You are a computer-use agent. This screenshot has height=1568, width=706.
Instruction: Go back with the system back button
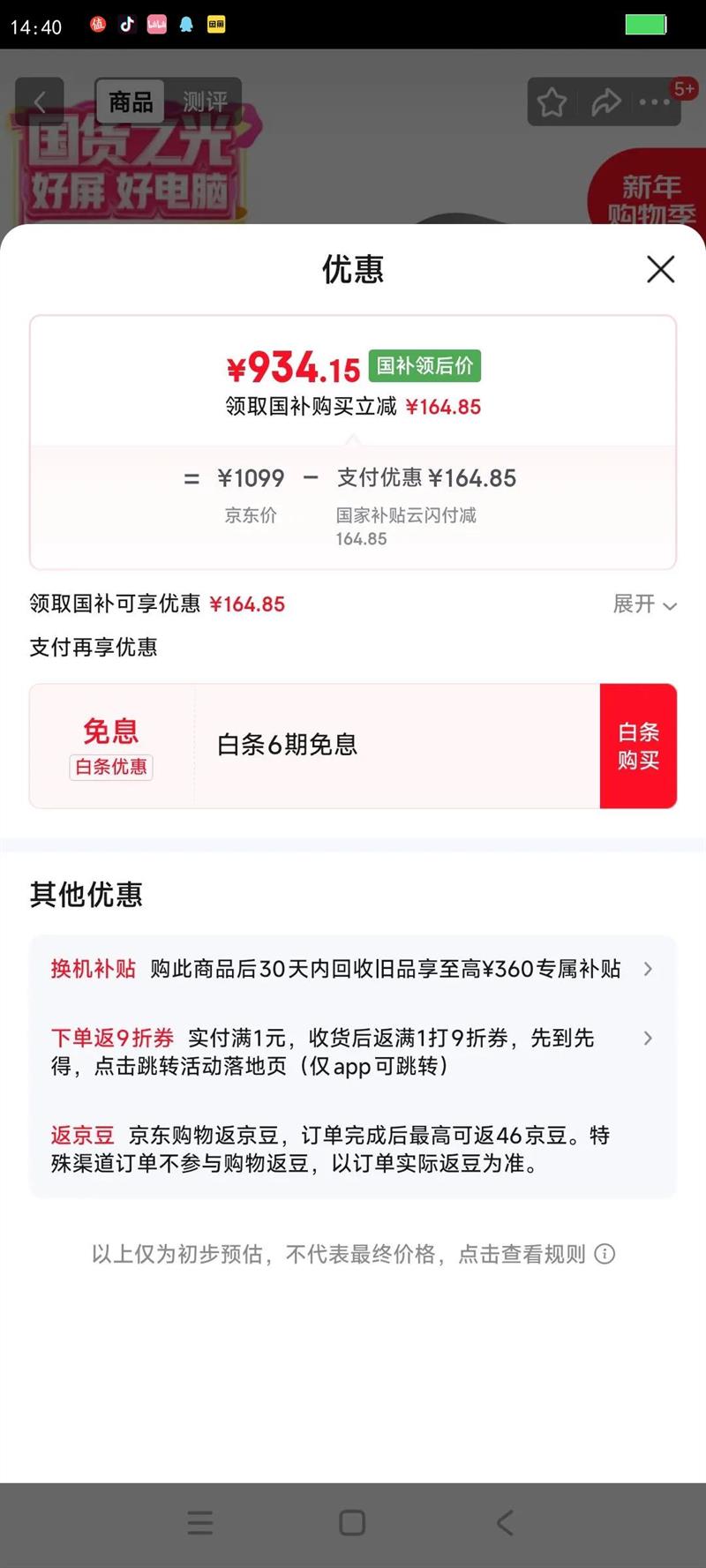click(505, 1522)
